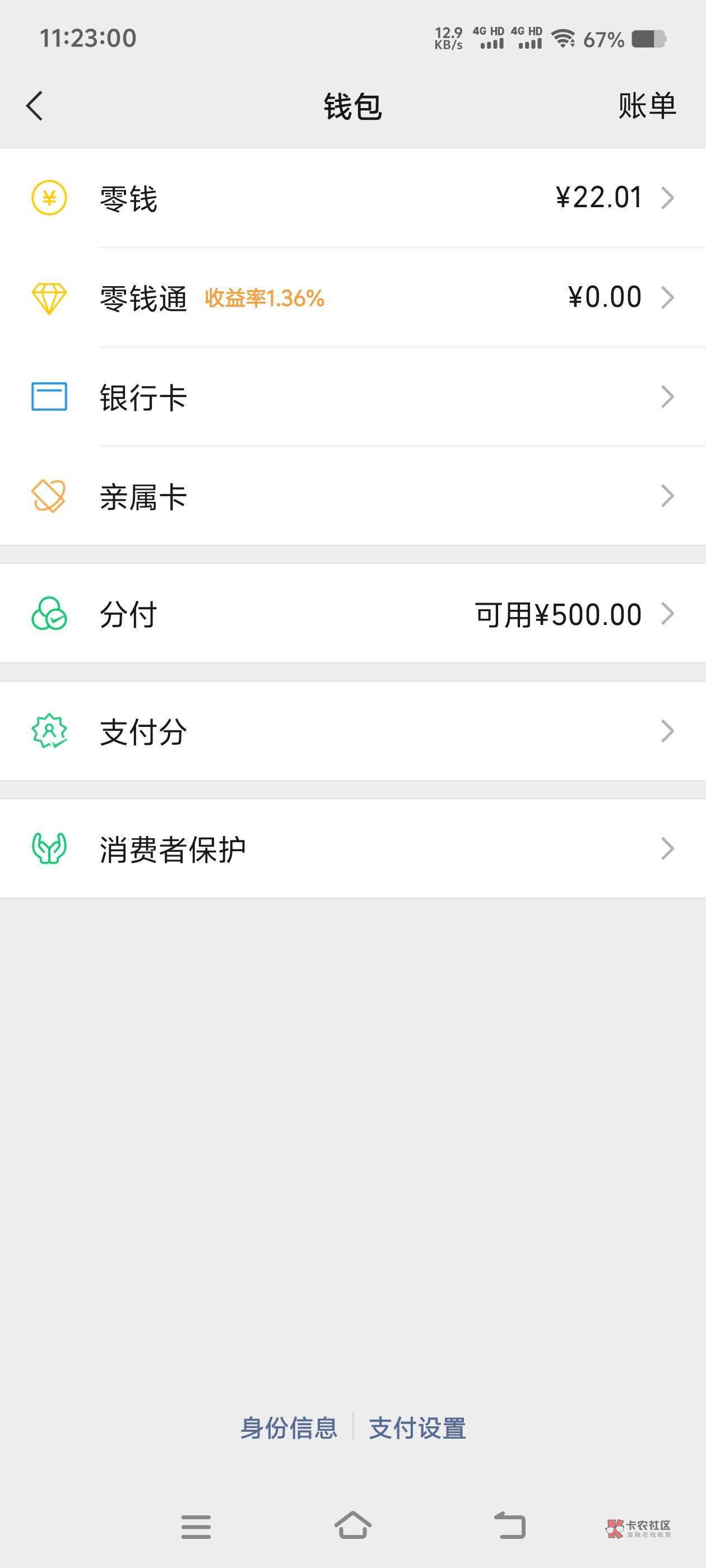This screenshot has width=706, height=1568.
Task: Open 分付 with available ¥500.00
Action: tap(352, 614)
